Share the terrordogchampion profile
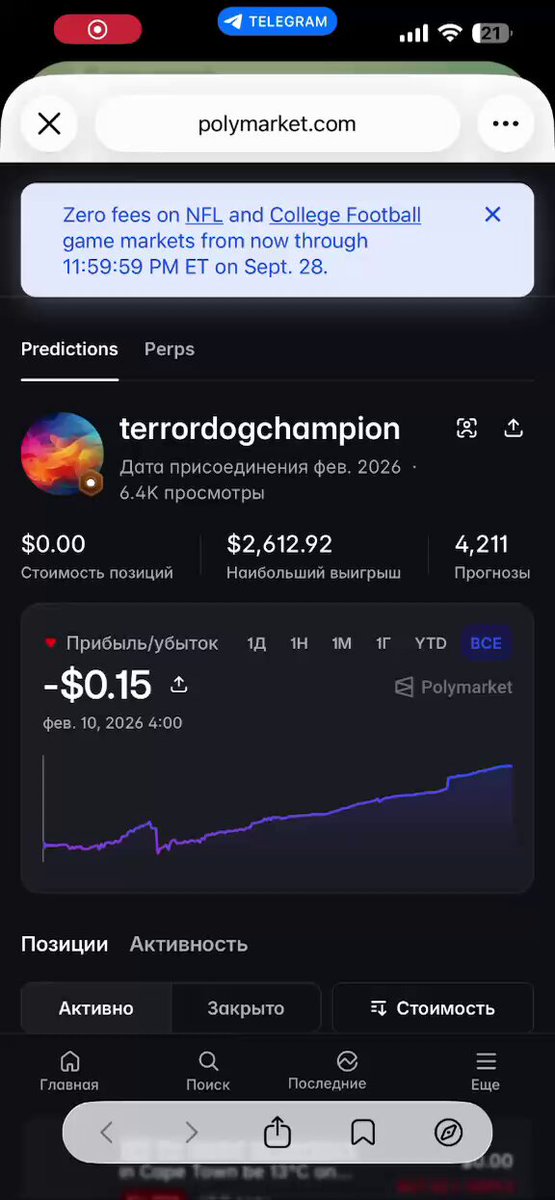 point(513,428)
